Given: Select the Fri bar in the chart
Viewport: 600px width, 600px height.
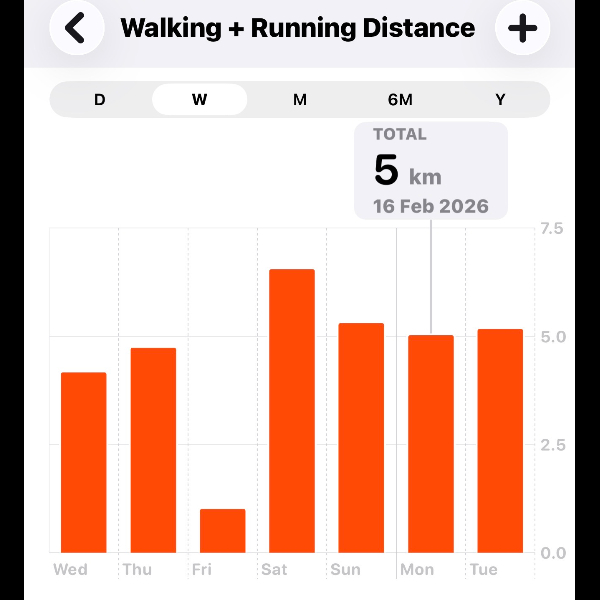Looking at the screenshot, I should [222, 530].
